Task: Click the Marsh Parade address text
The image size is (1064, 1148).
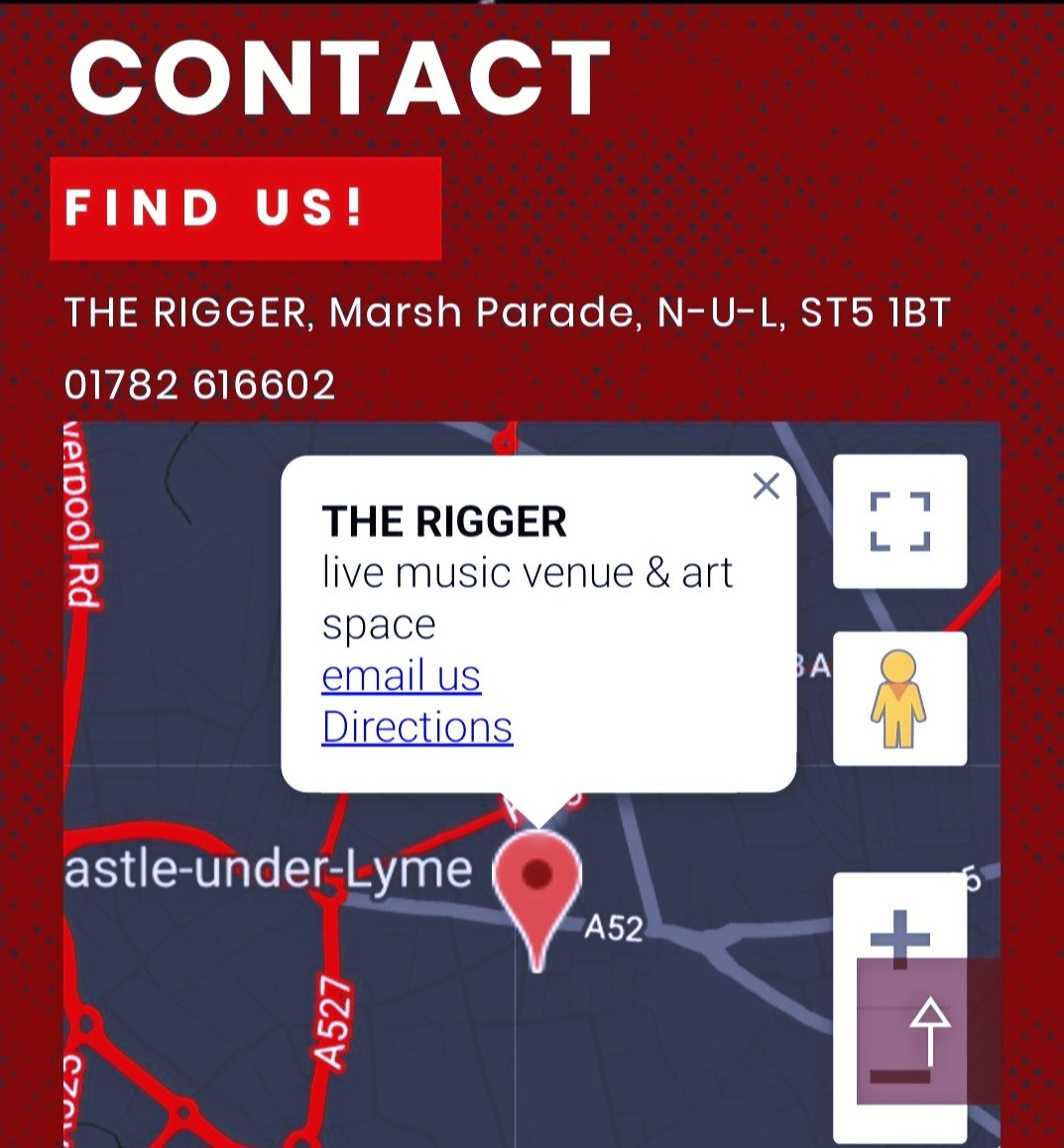Action: pos(506,310)
